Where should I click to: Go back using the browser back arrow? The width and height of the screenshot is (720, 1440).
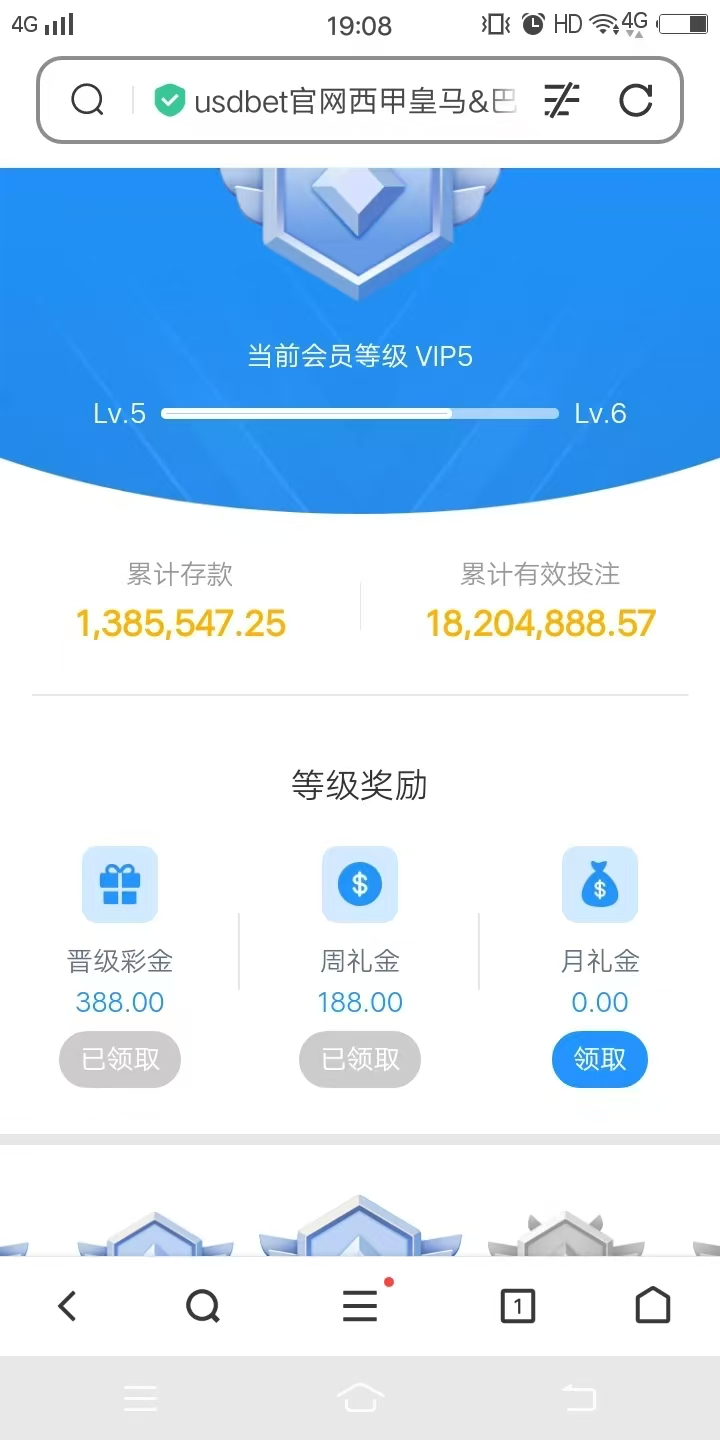(67, 1306)
